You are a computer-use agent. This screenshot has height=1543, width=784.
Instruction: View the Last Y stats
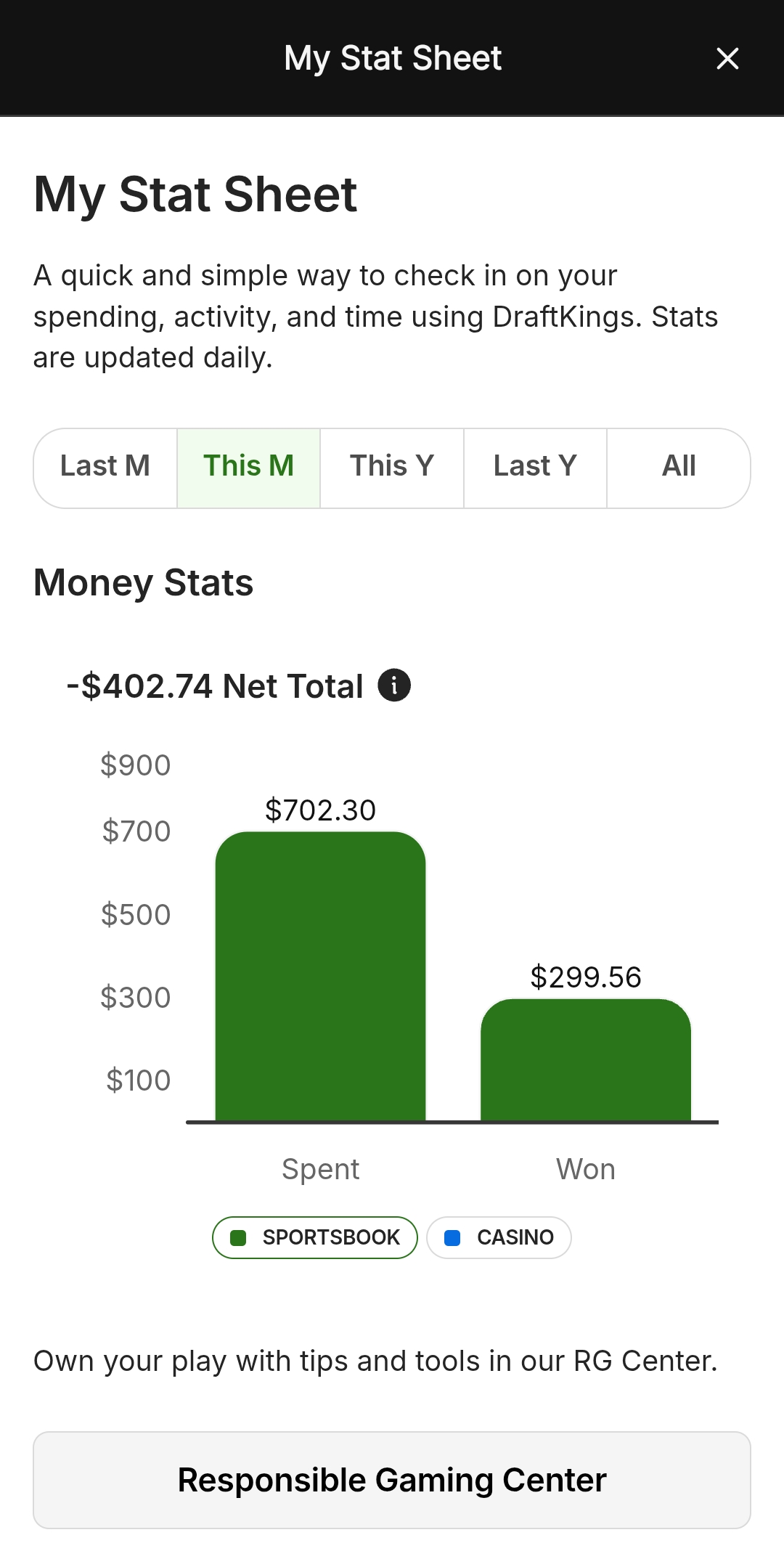pos(535,466)
